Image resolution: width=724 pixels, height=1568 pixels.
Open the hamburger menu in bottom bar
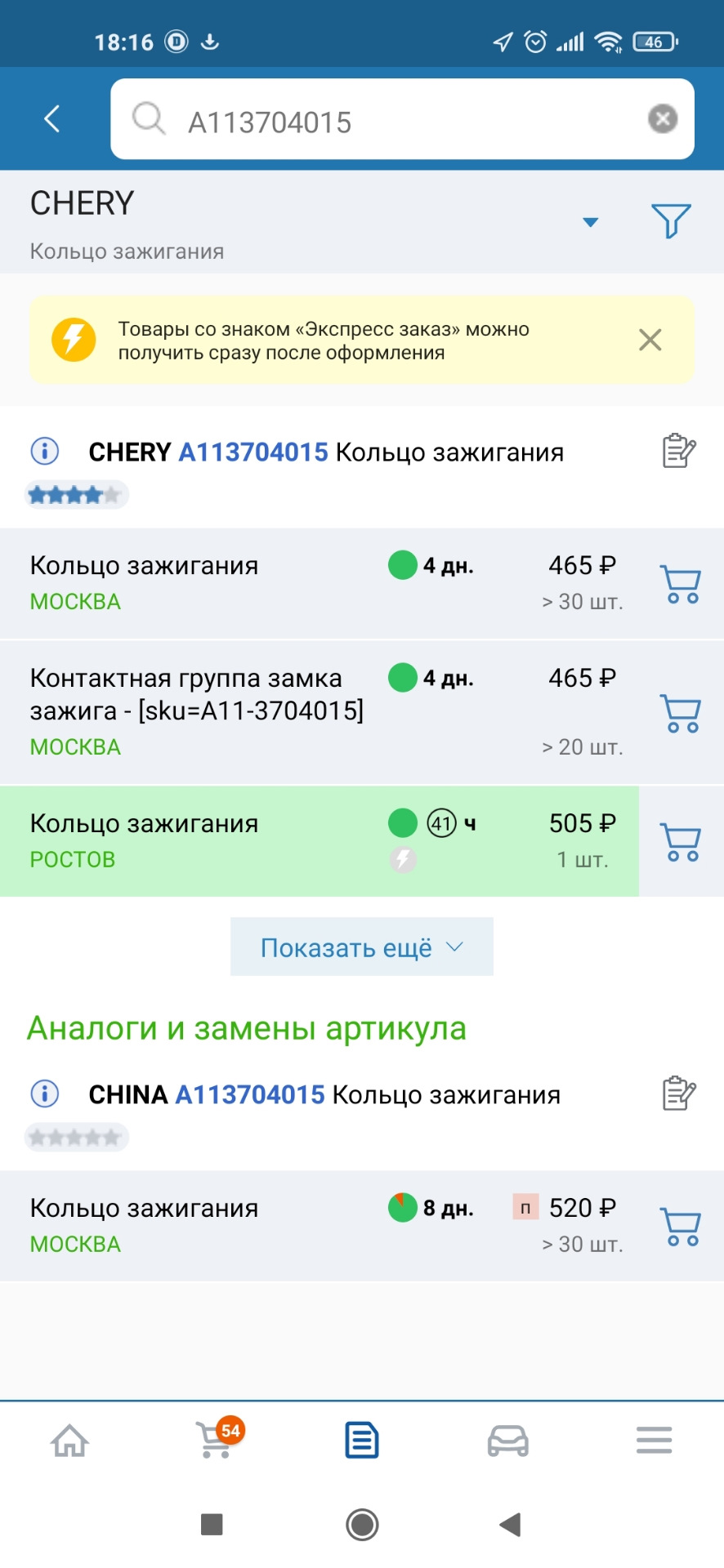pyautogui.click(x=653, y=1441)
